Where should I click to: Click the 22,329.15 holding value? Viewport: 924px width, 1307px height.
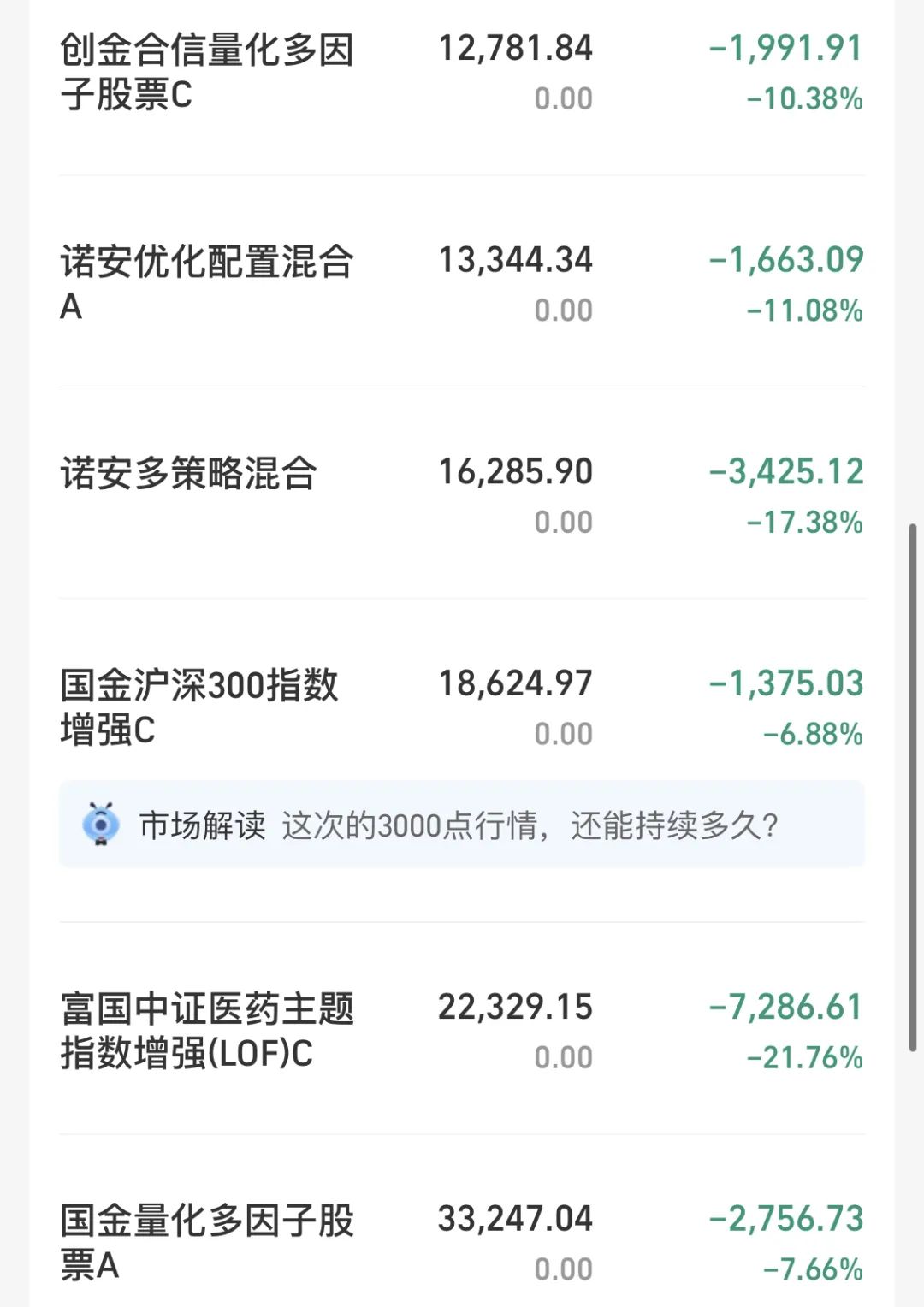coord(514,1008)
